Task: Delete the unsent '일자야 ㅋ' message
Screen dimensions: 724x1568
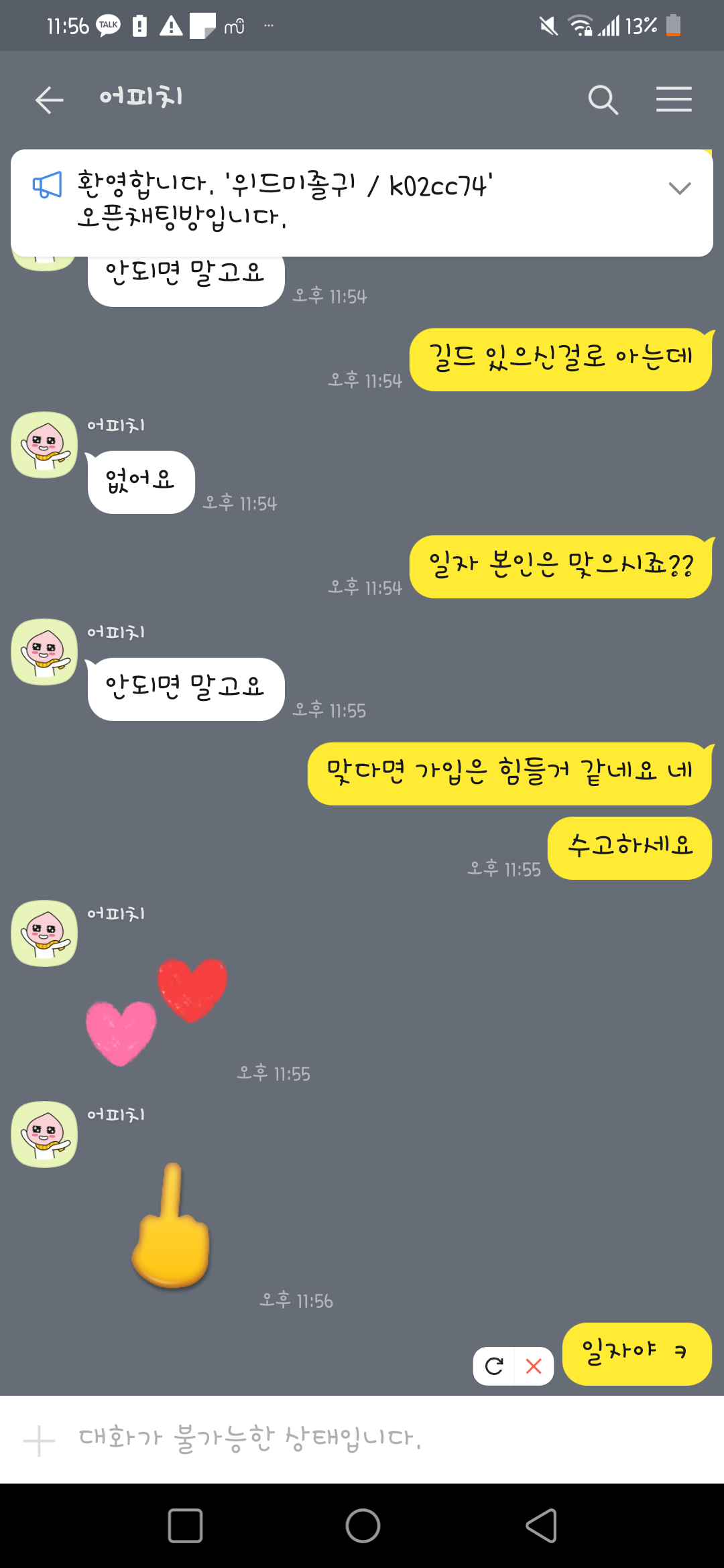Action: pyautogui.click(x=534, y=1366)
